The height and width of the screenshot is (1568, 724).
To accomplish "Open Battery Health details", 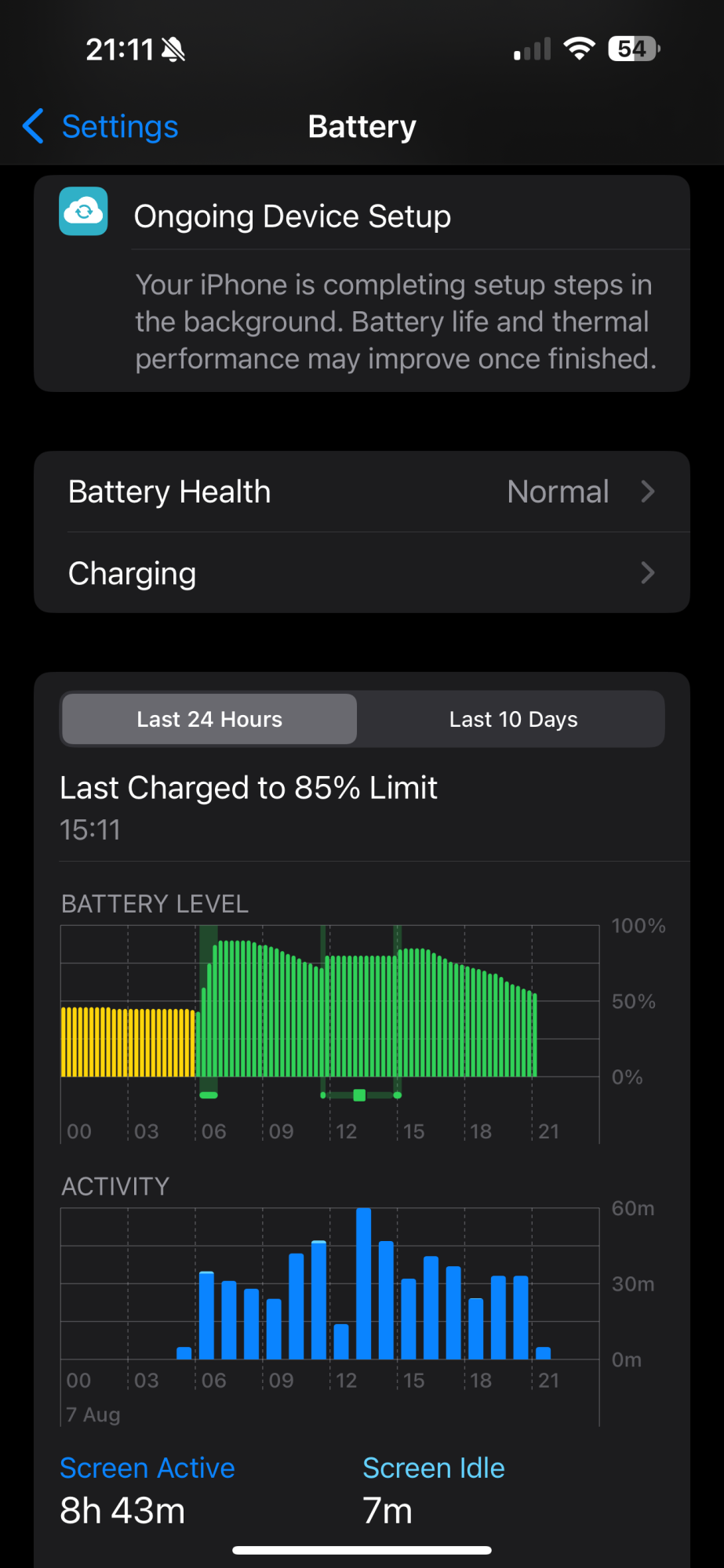I will [x=362, y=492].
